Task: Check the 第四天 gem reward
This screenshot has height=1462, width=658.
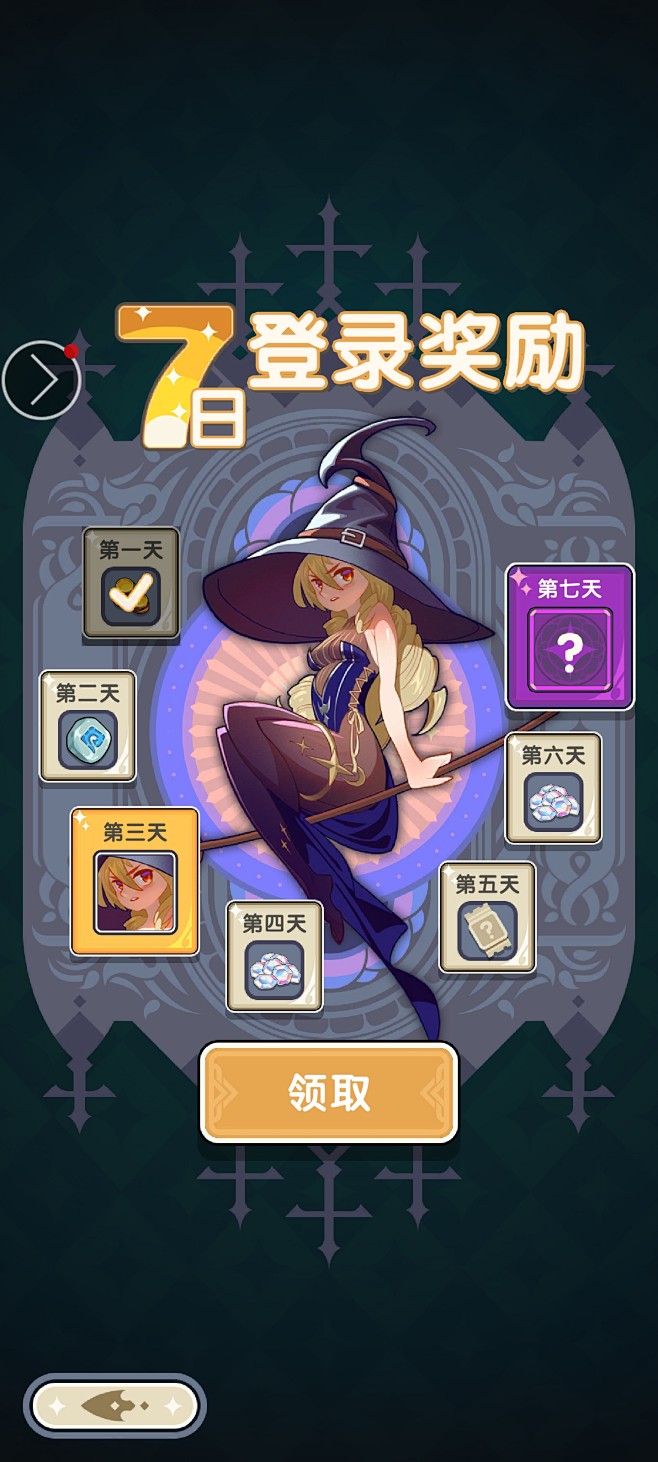Action: [274, 956]
